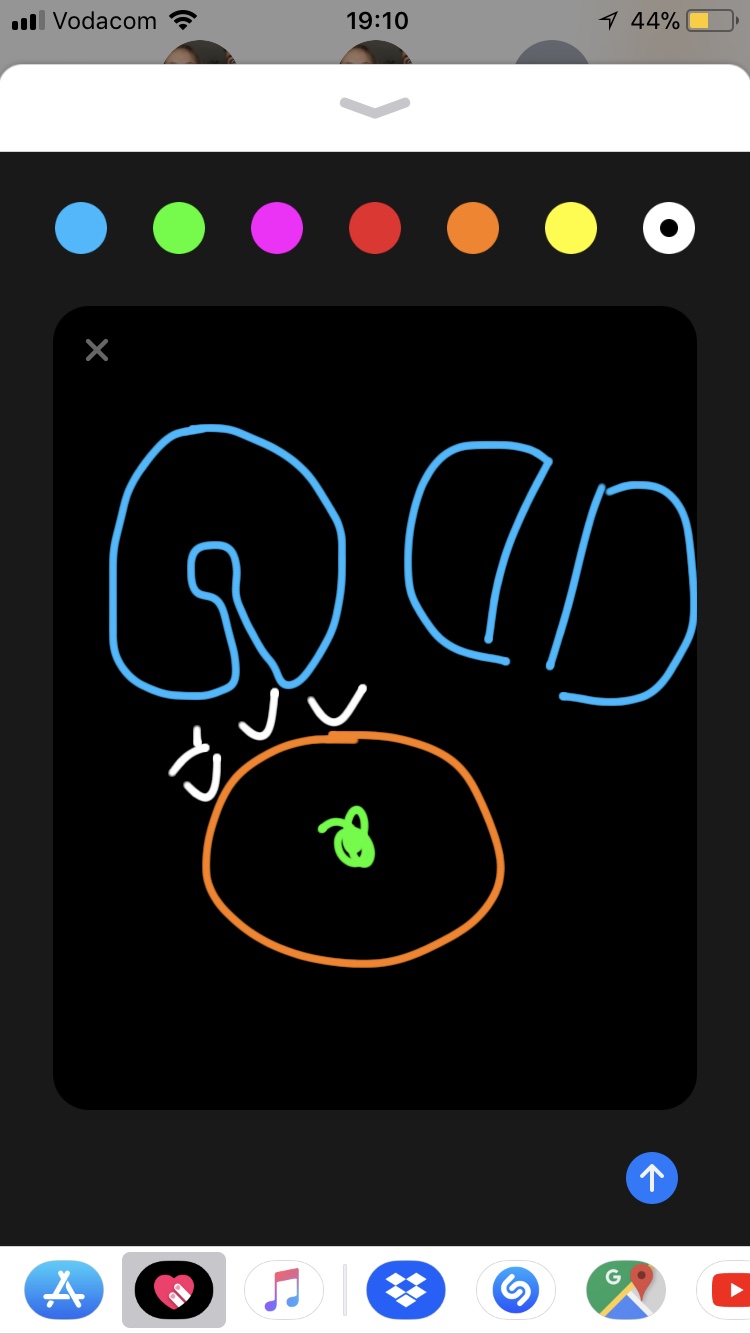Switch to the orange drawing color

click(x=473, y=228)
